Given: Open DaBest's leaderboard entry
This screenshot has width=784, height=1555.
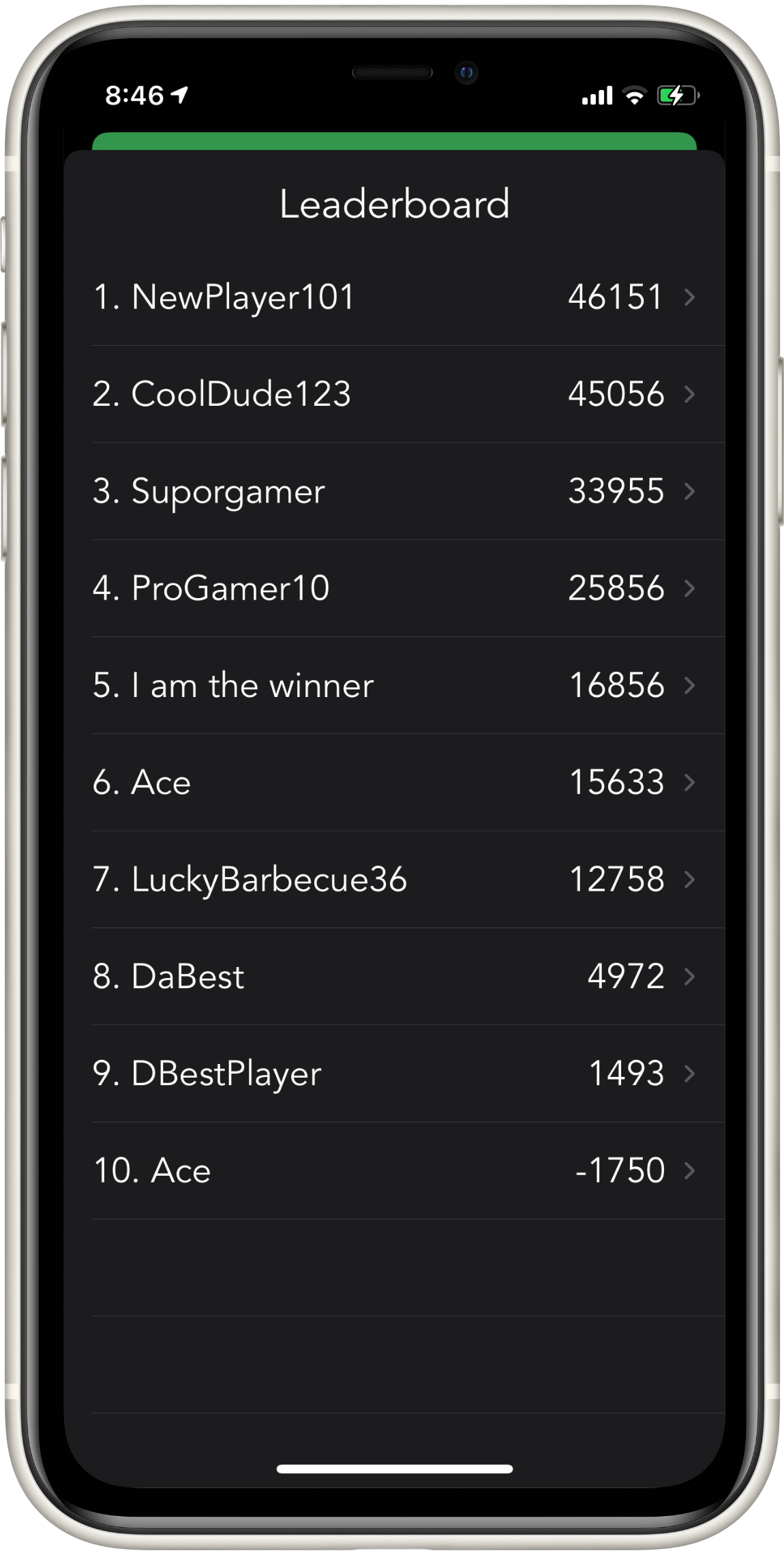Looking at the screenshot, I should pos(394,976).
